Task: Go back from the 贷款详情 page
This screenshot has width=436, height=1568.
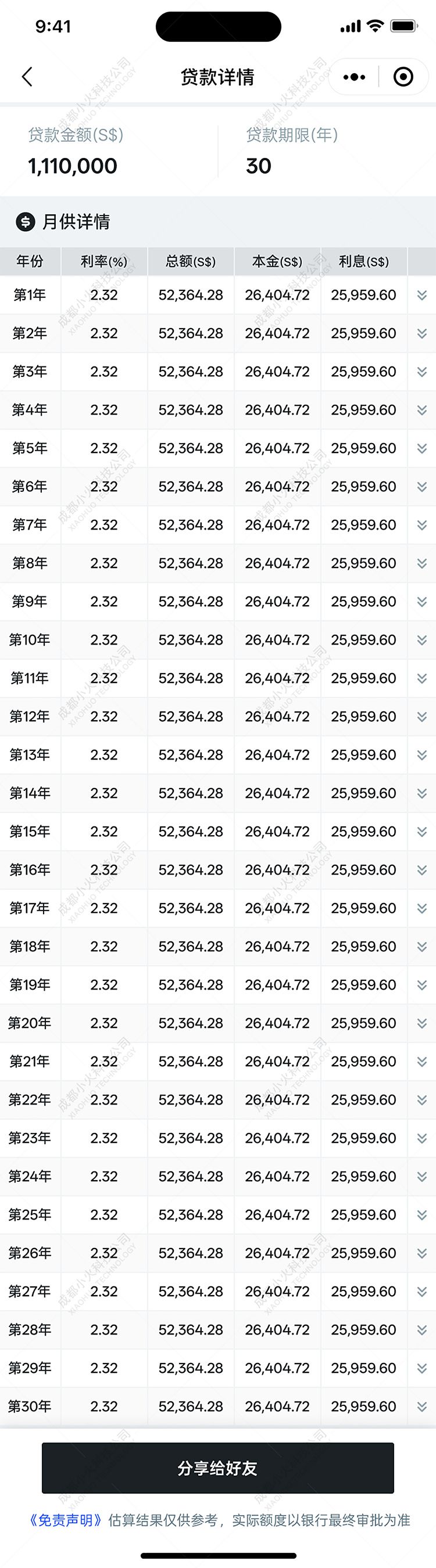Action: (27, 77)
